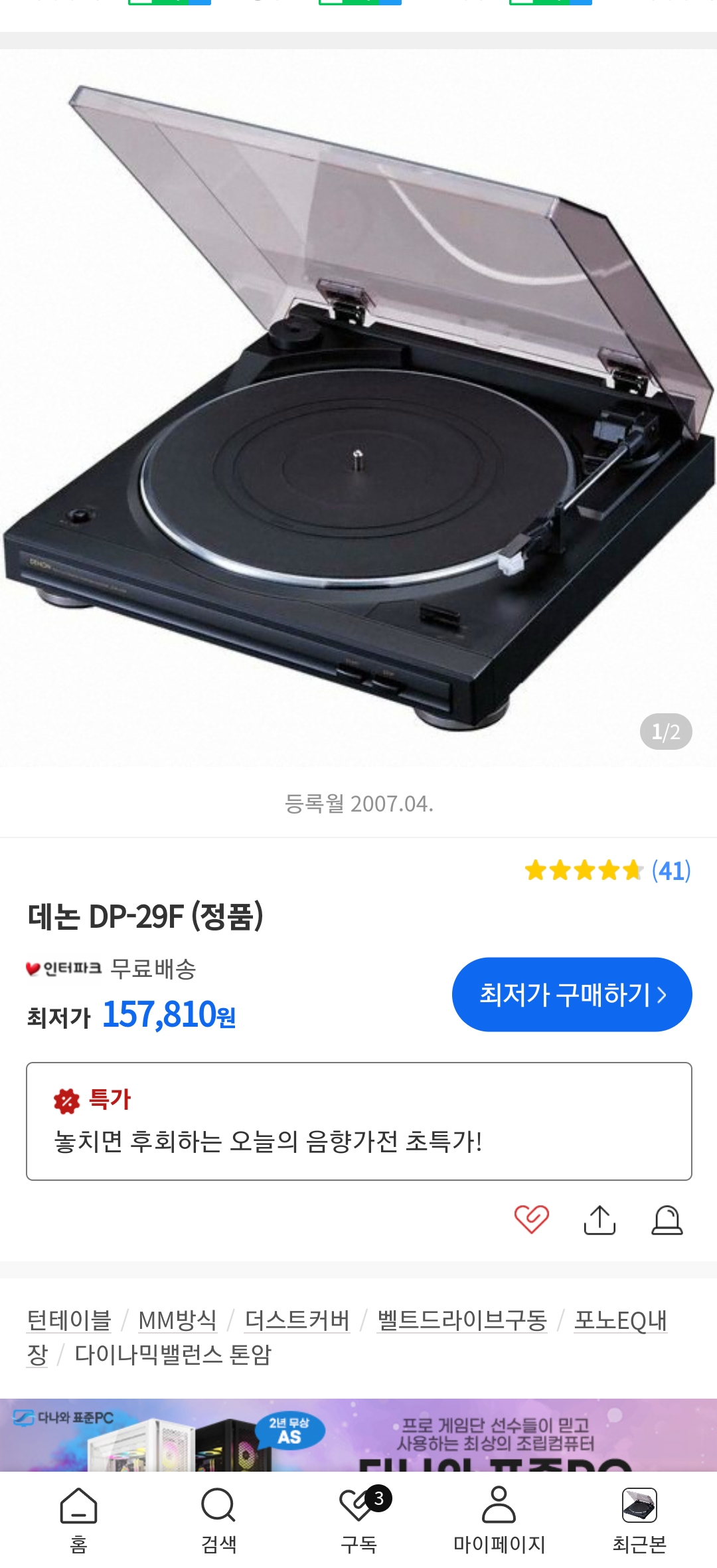717x1568 pixels.
Task: Share this product
Action: pyautogui.click(x=599, y=1219)
